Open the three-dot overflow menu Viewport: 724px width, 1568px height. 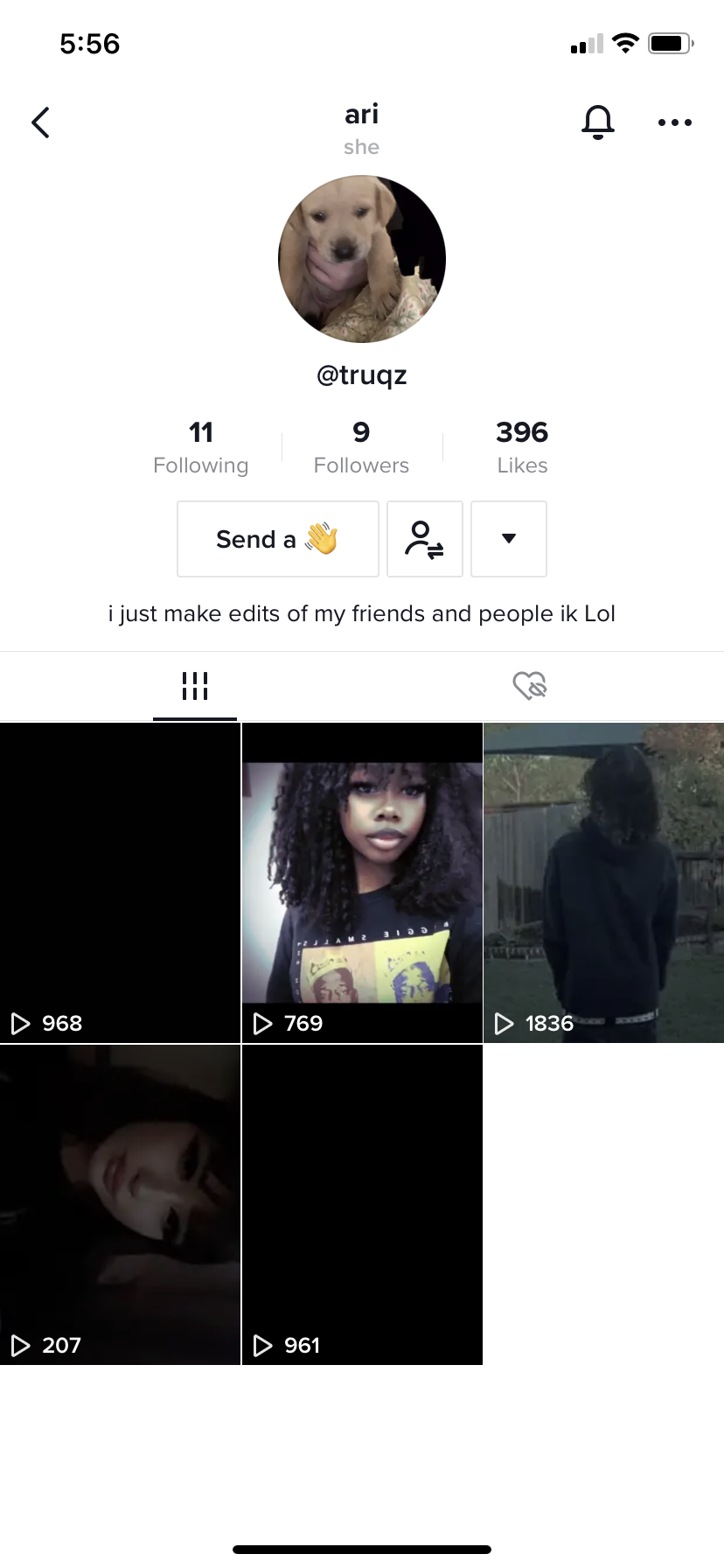[x=674, y=122]
